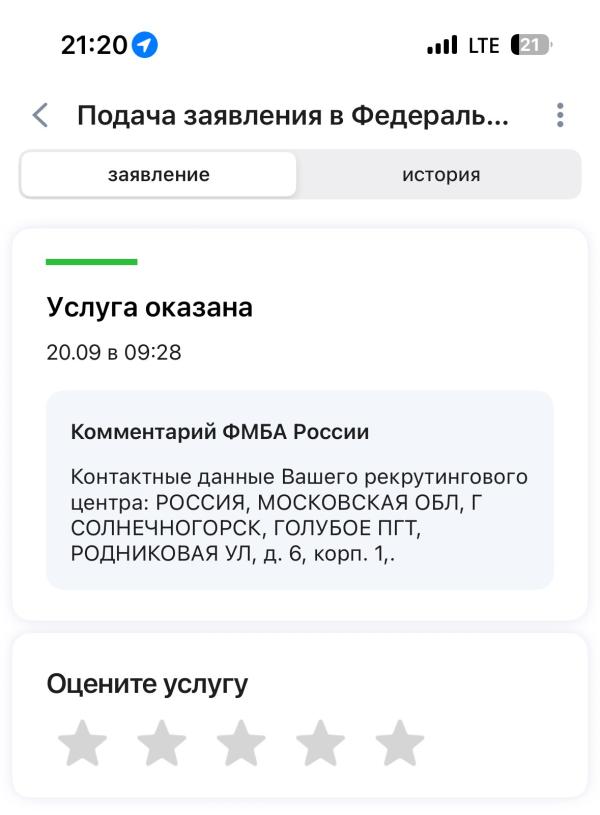Go back using the header arrow
The image size is (600, 815).
click(x=41, y=115)
